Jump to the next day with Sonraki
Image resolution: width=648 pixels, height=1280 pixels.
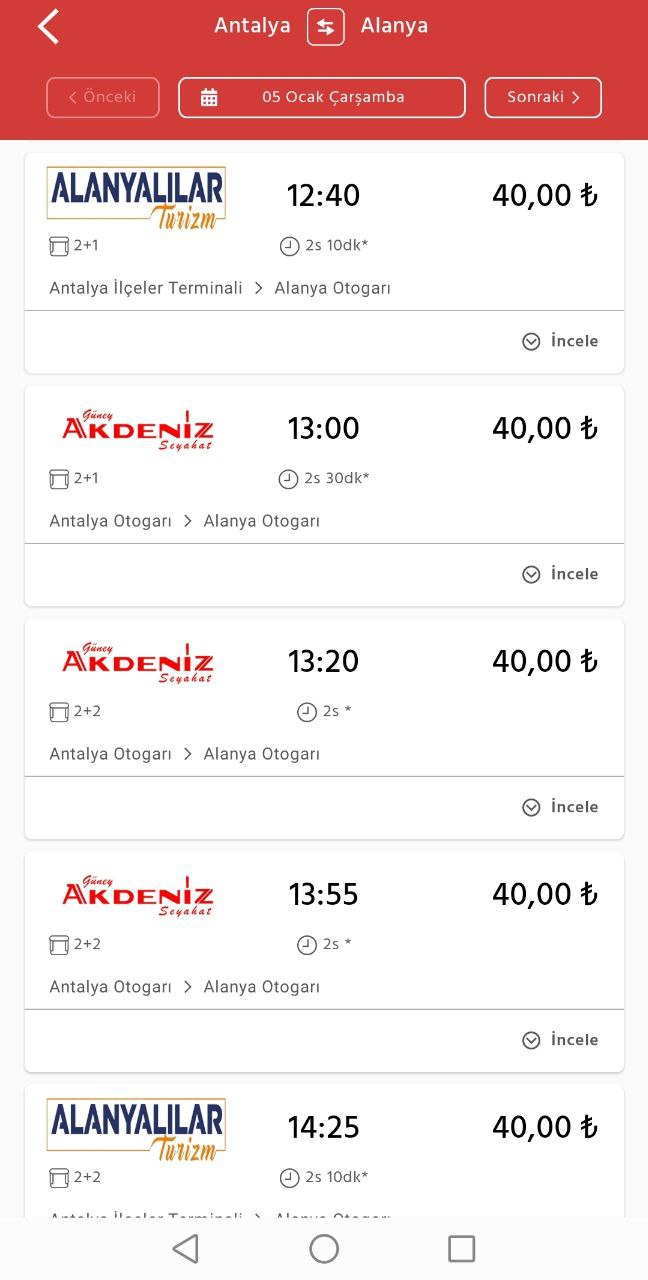click(x=543, y=97)
